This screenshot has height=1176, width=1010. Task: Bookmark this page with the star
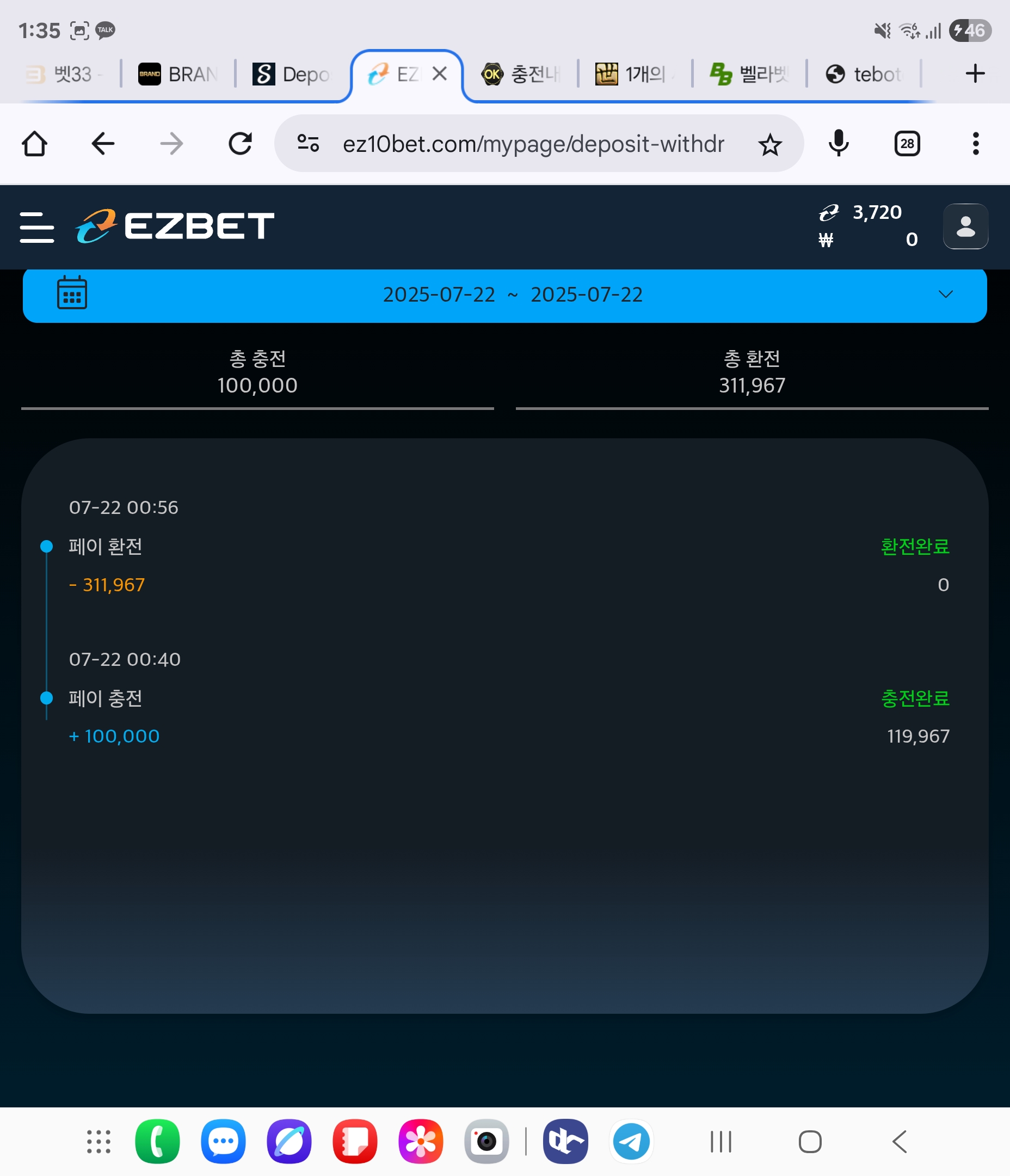pyautogui.click(x=769, y=145)
